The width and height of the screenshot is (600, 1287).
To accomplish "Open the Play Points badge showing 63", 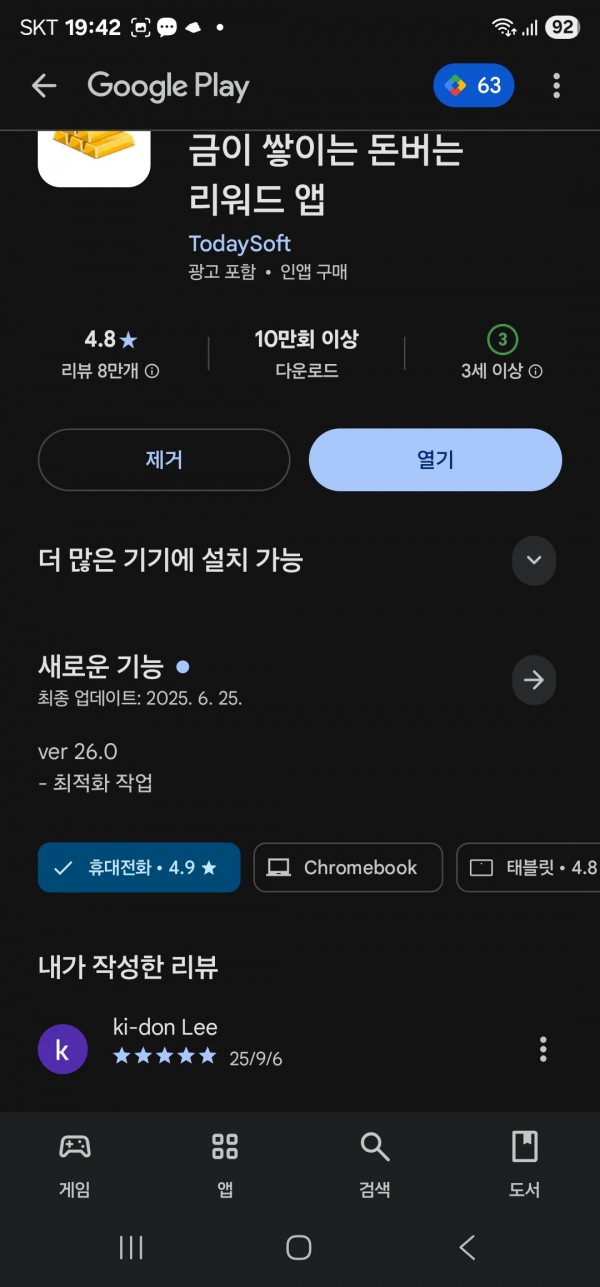I will point(474,86).
